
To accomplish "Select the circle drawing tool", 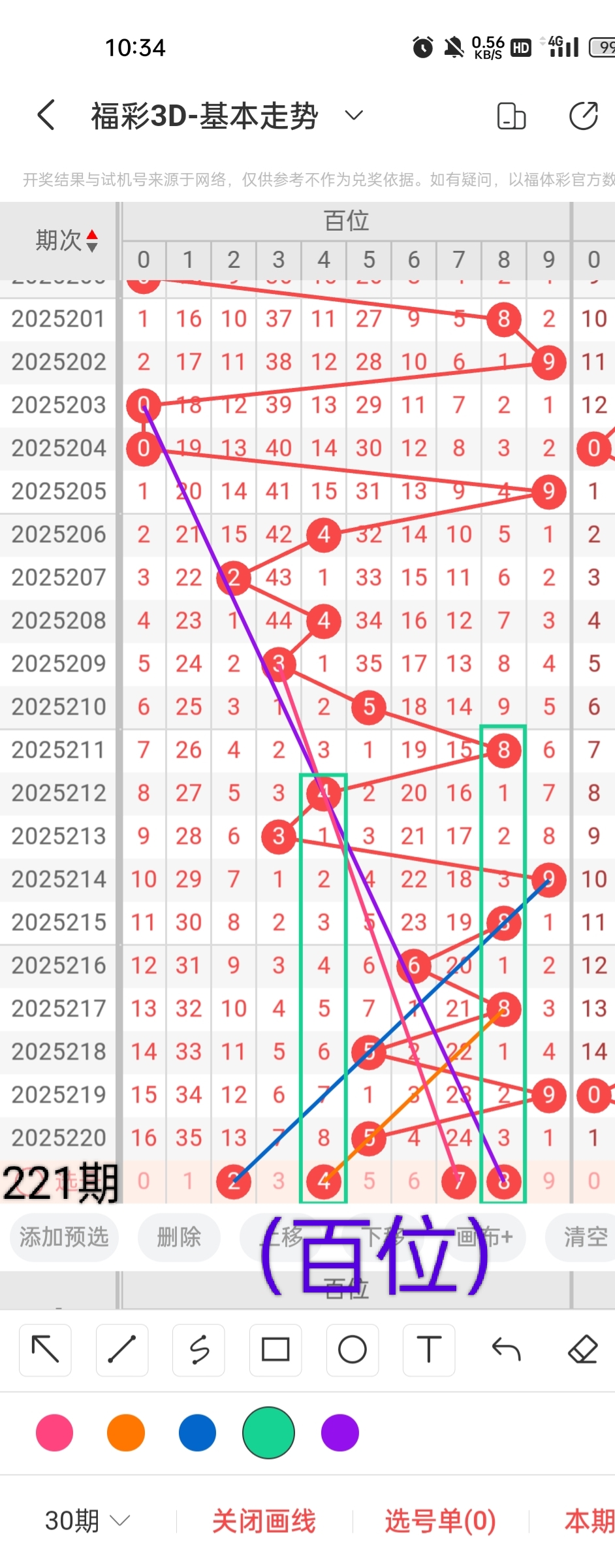I will [353, 1350].
